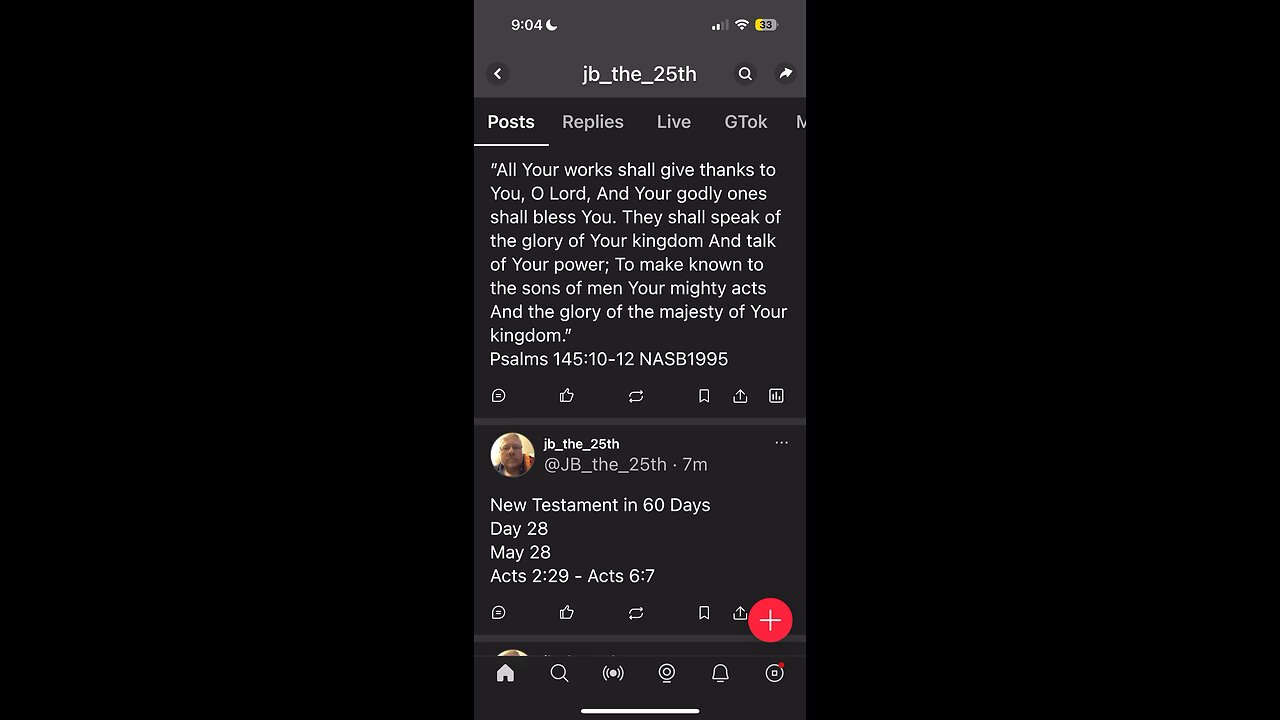Switch to the Replies tab

click(x=592, y=122)
